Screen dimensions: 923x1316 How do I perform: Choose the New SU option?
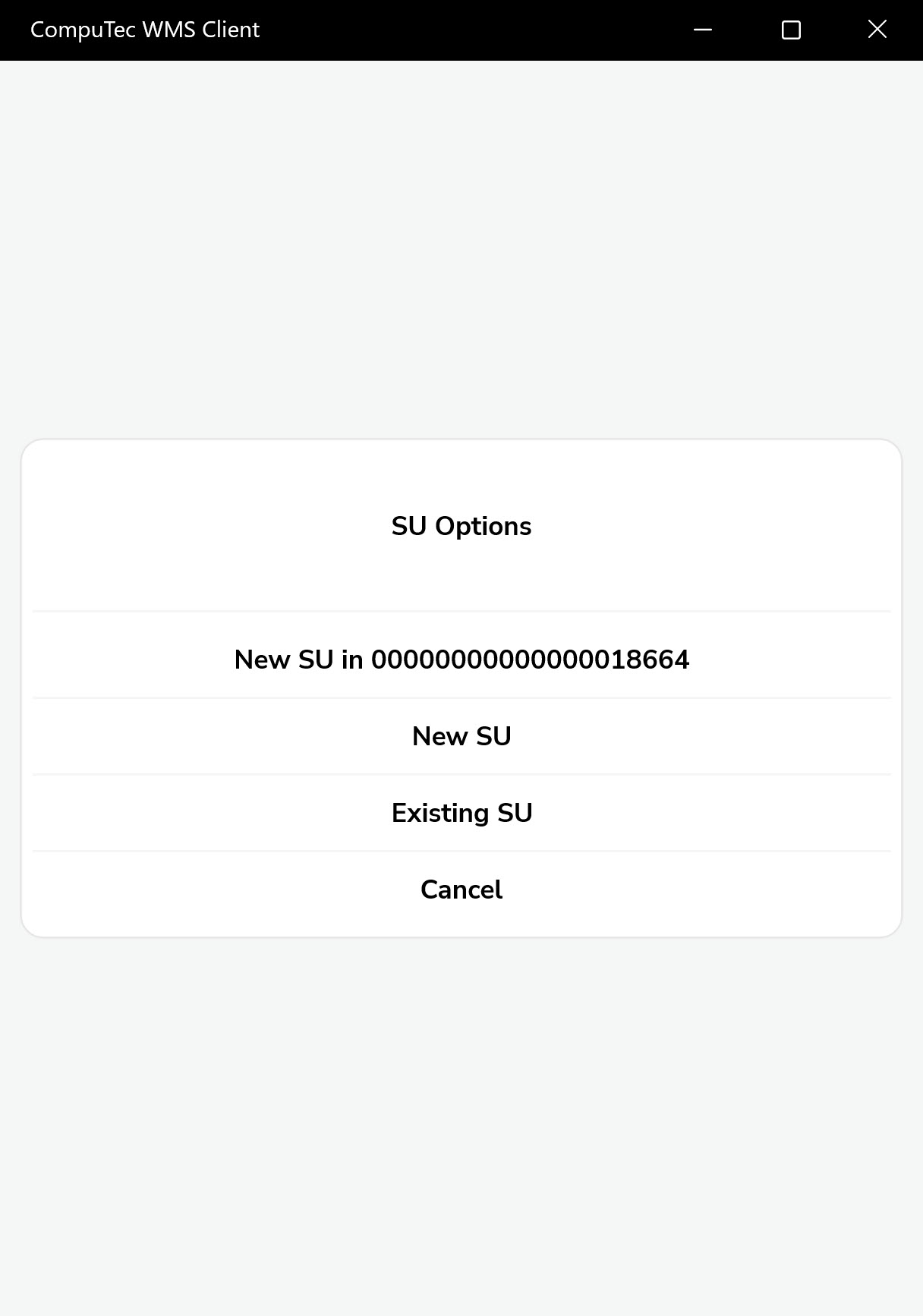(x=461, y=736)
